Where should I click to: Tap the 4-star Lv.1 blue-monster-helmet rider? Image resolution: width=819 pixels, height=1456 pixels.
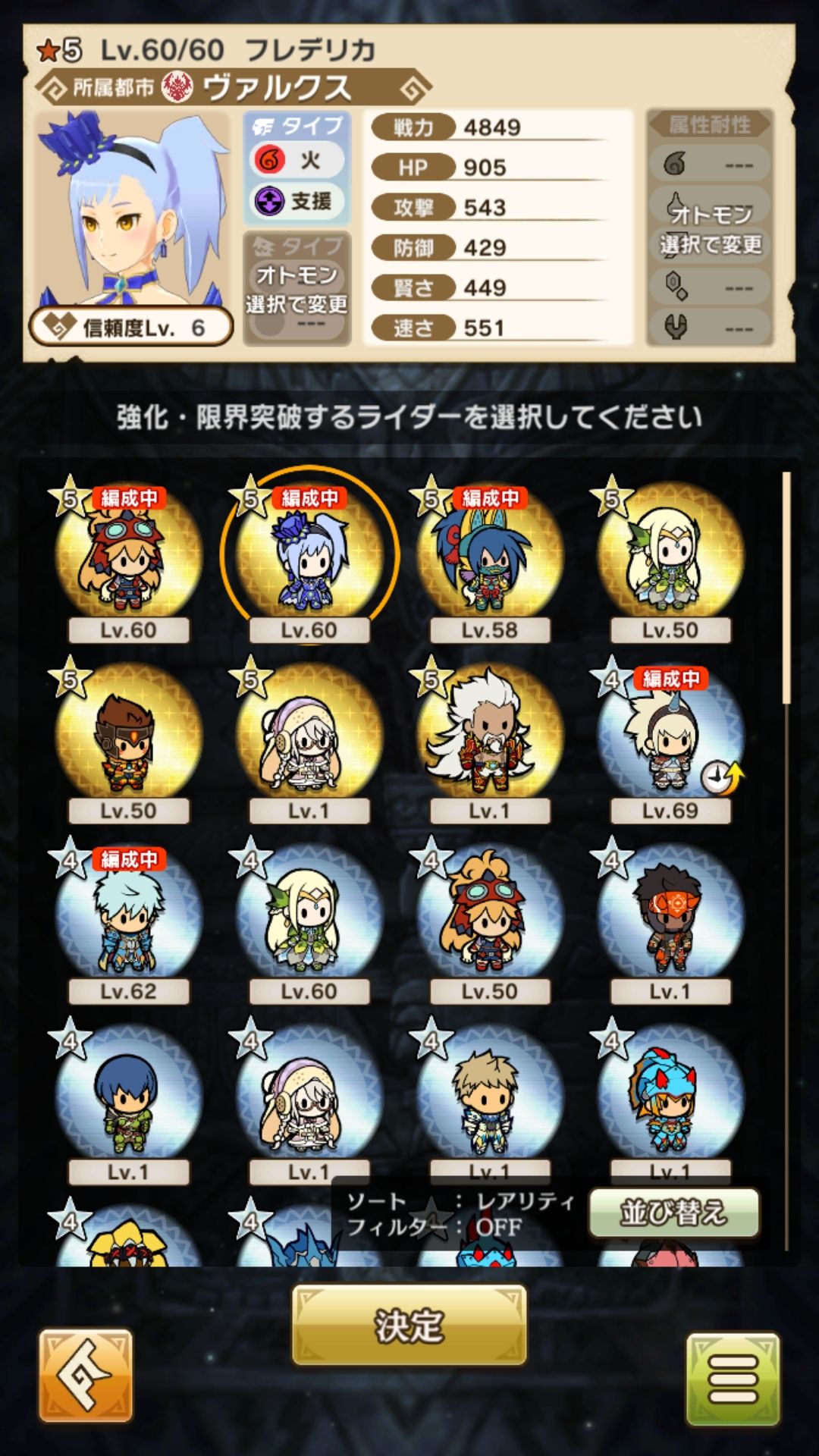(x=670, y=1099)
